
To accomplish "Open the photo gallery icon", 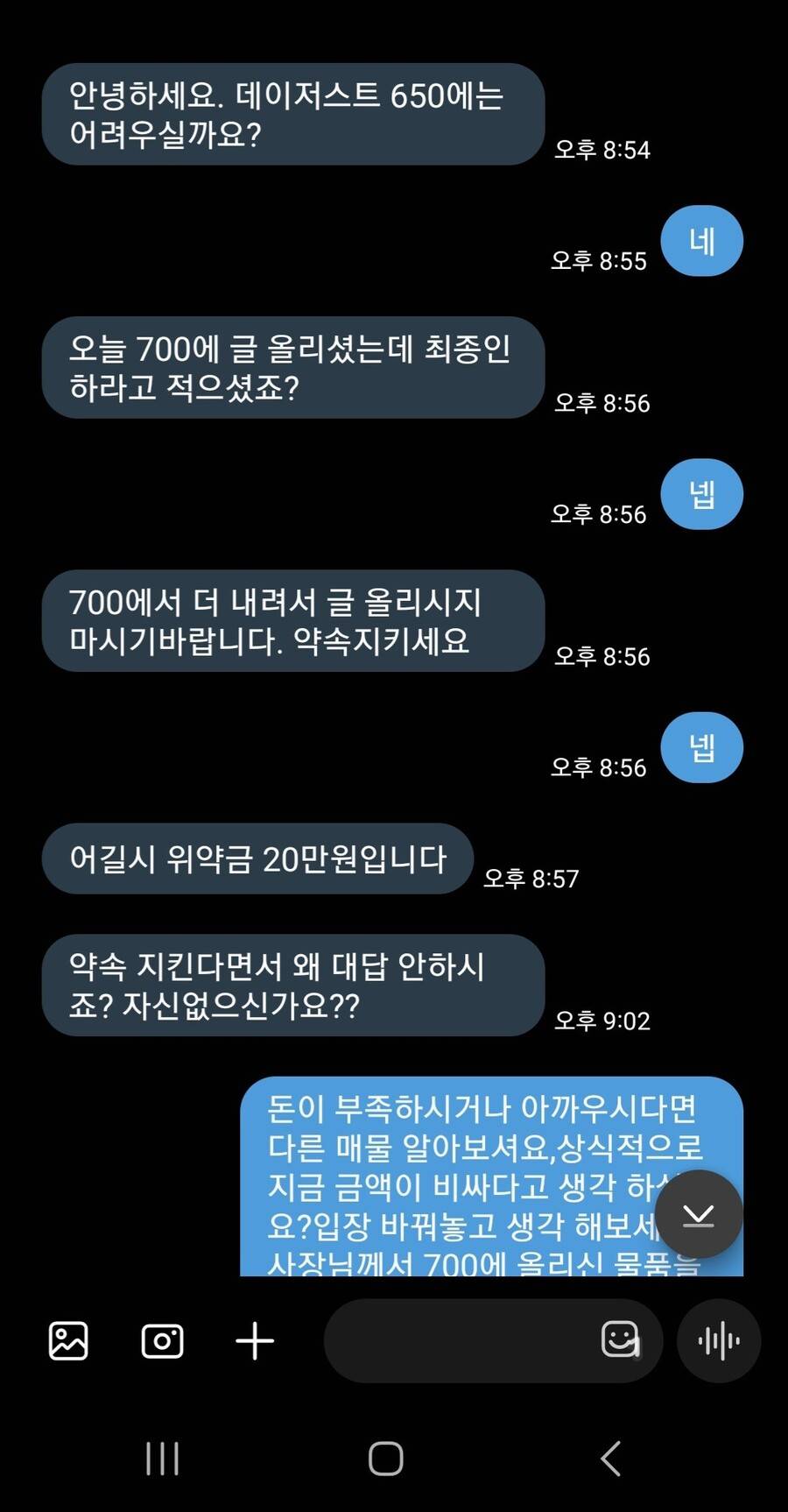I will 69,1340.
